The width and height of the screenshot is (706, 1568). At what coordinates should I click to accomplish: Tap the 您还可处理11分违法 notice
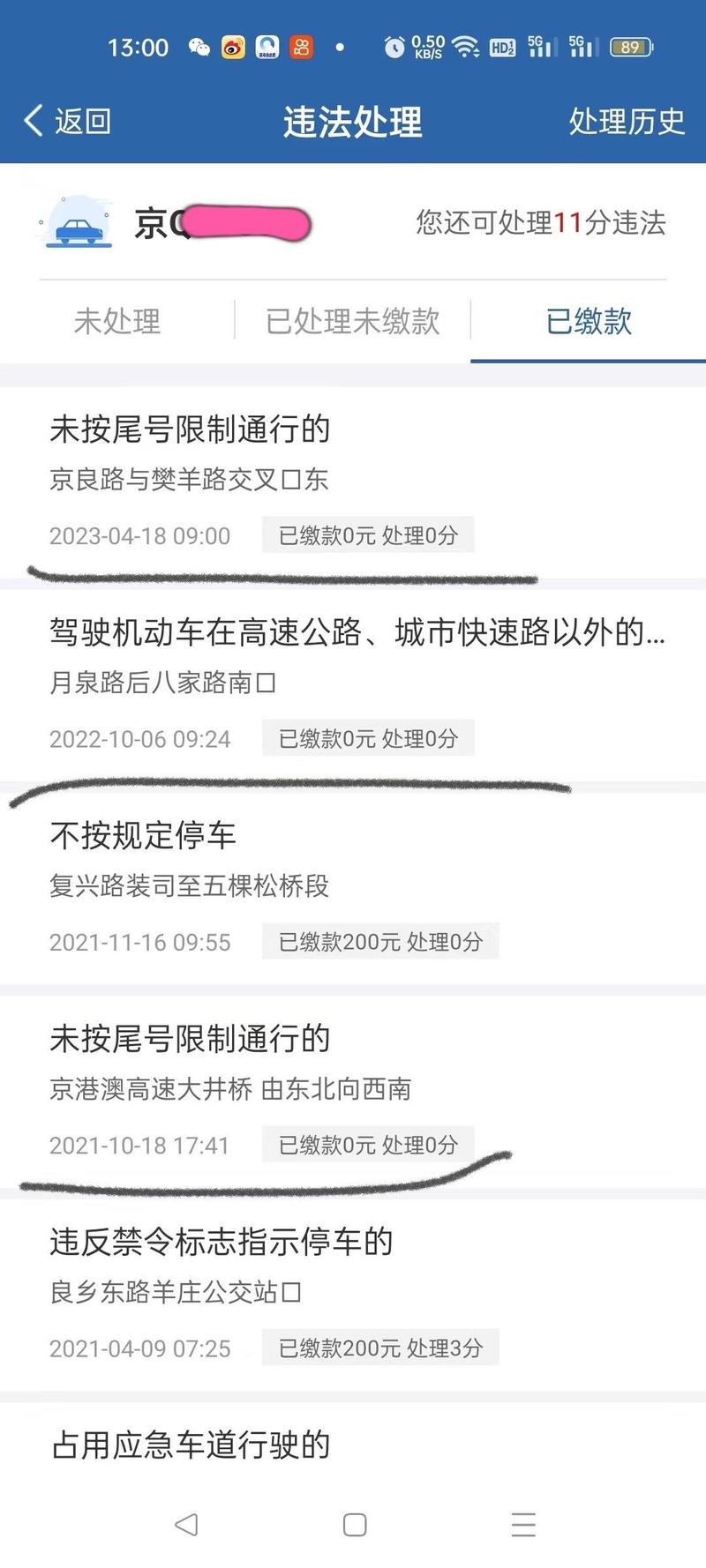point(541,225)
